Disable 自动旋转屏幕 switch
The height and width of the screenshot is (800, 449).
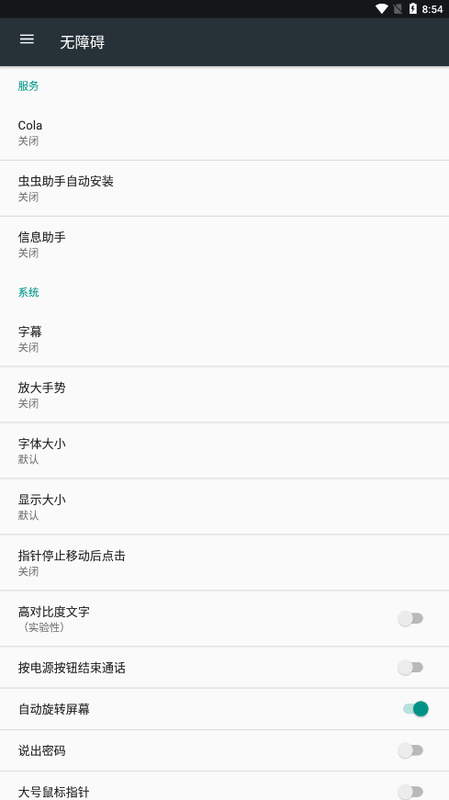415,709
